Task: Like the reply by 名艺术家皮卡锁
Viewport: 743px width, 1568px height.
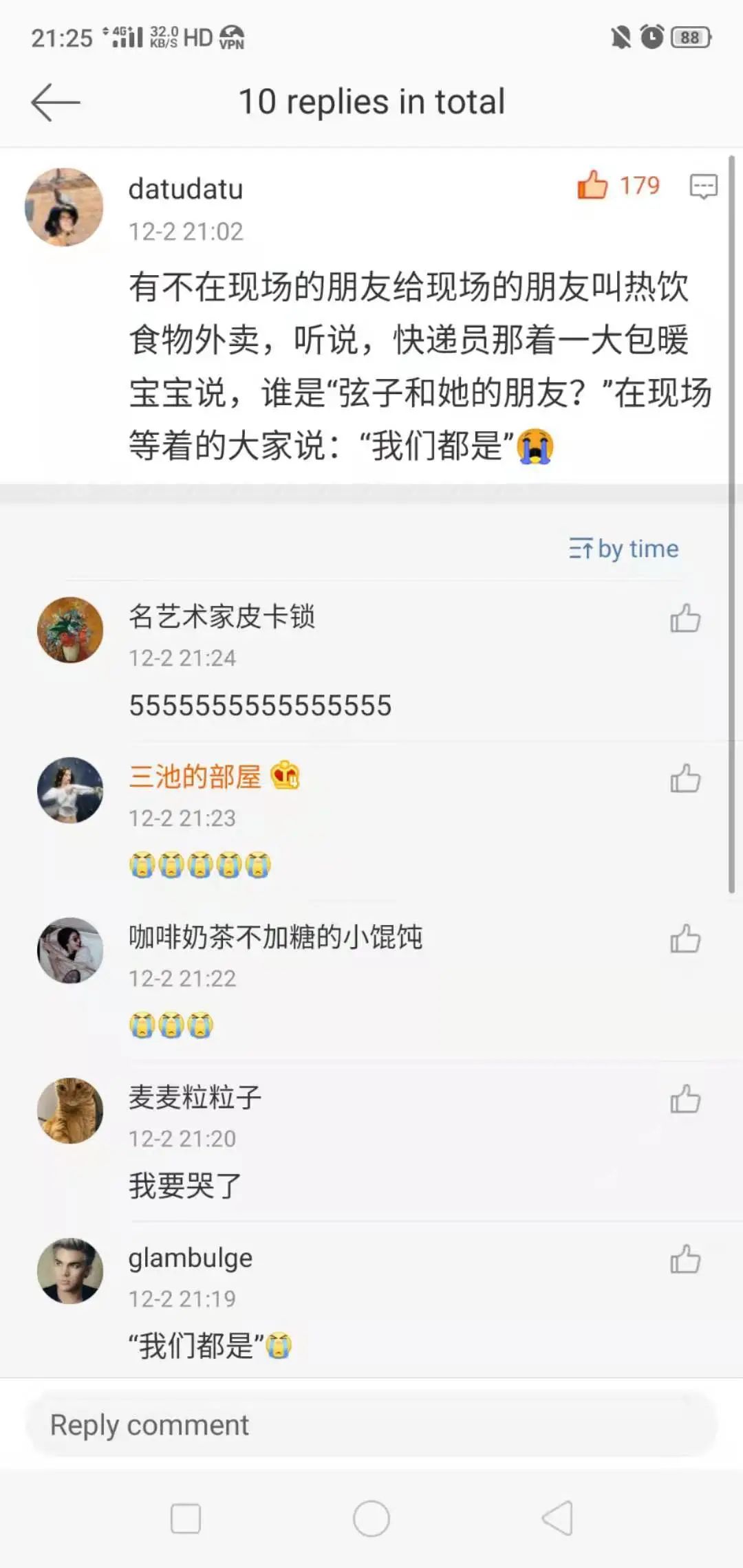Action: click(685, 618)
